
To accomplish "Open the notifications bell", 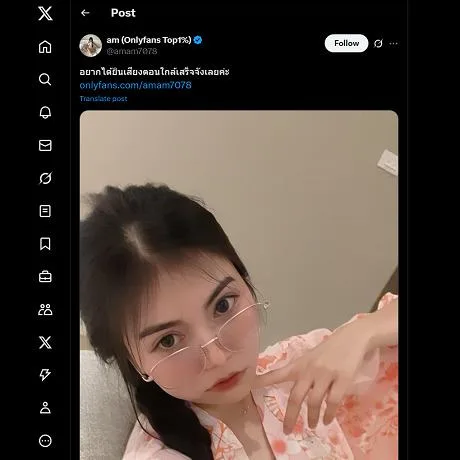I will (45, 112).
